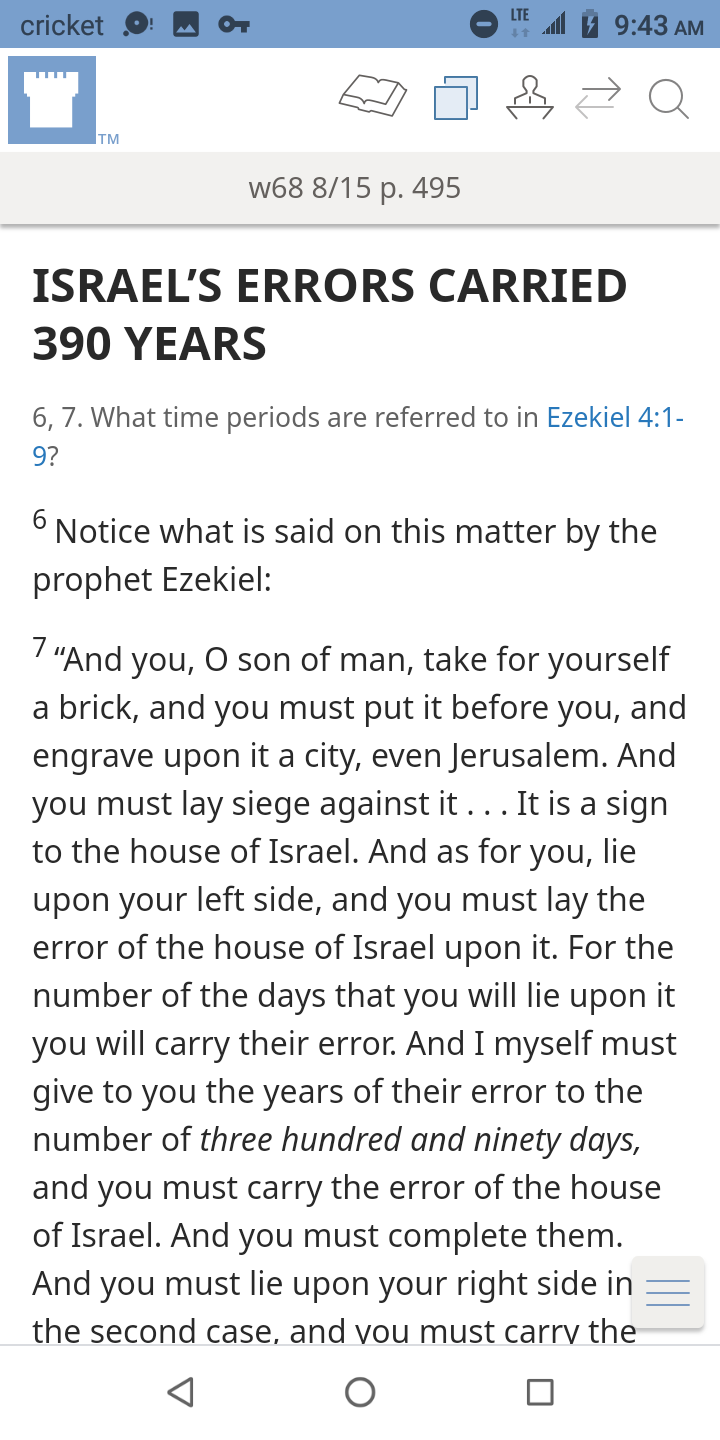The image size is (720, 1440).
Task: Open the meetings icon in toolbar
Action: coord(531,98)
